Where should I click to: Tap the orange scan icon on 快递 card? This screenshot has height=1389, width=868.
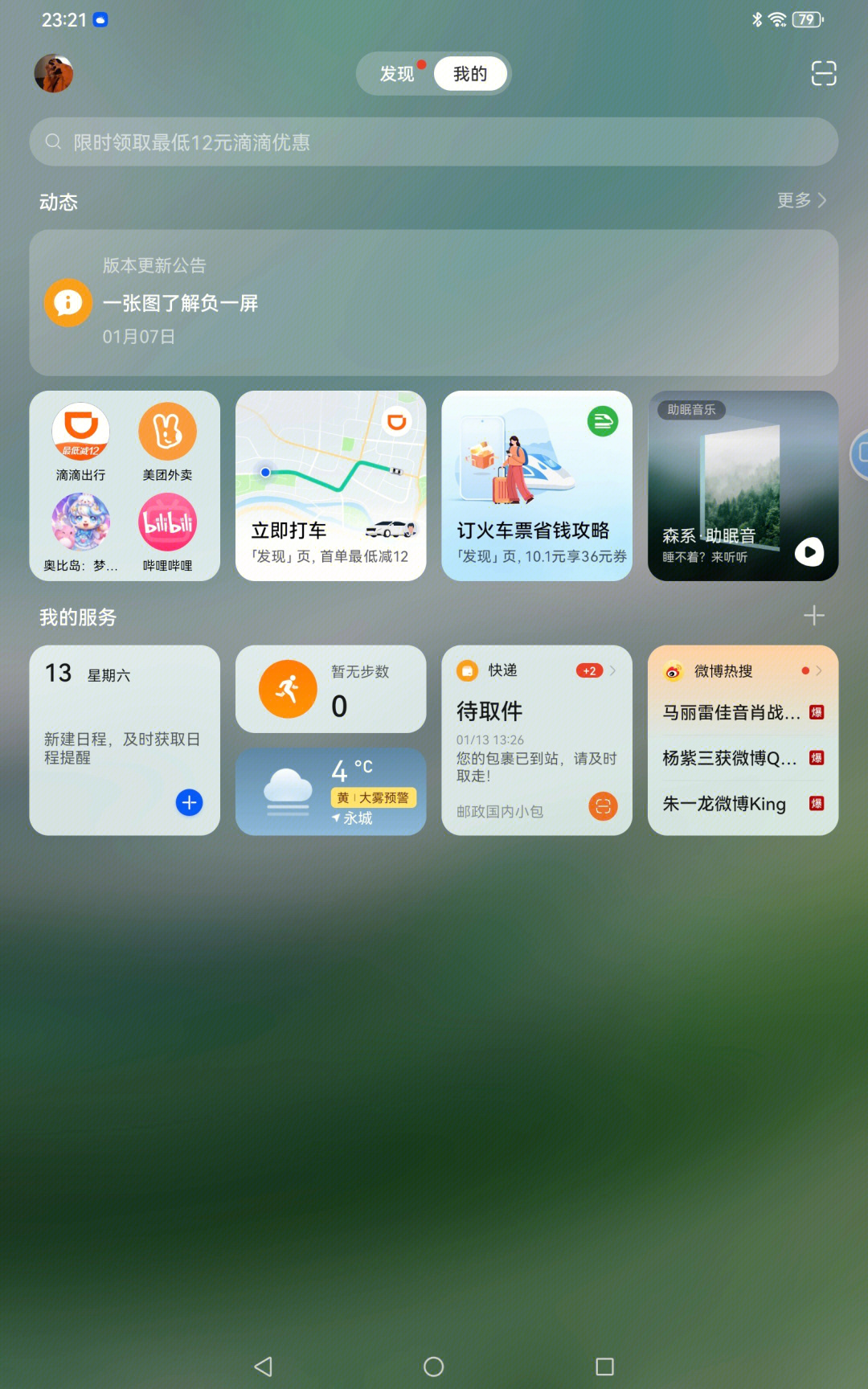[603, 806]
